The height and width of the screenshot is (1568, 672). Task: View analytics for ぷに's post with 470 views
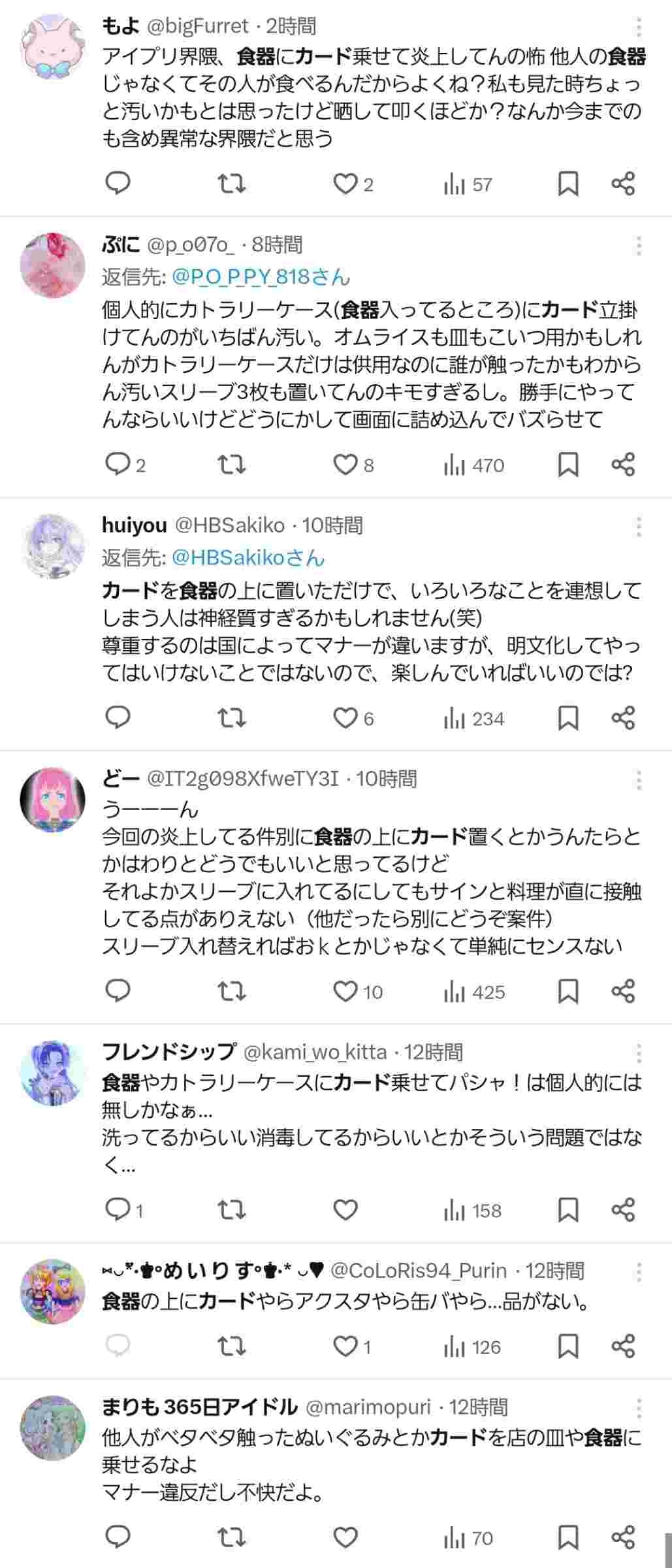click(x=473, y=465)
